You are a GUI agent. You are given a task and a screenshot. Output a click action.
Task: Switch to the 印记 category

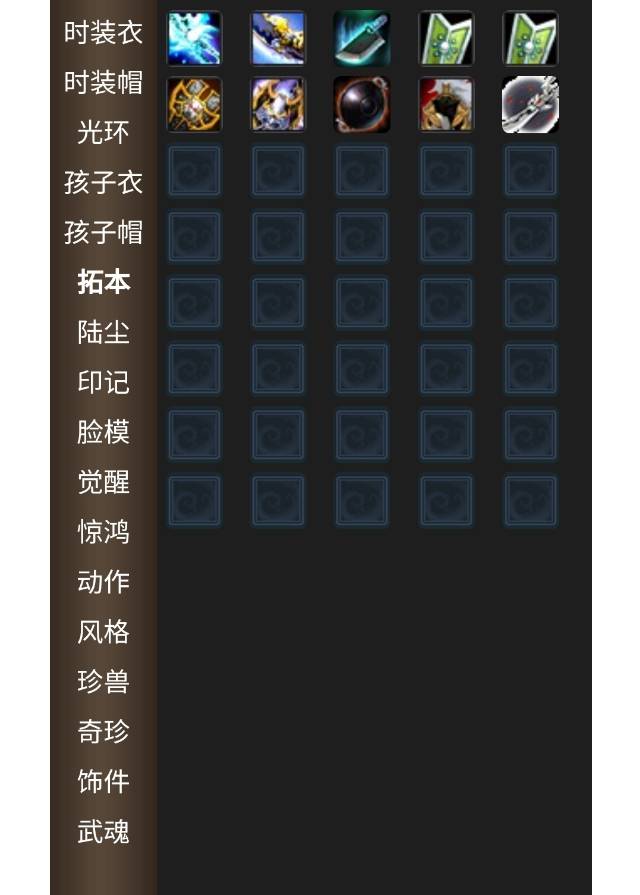[103, 382]
